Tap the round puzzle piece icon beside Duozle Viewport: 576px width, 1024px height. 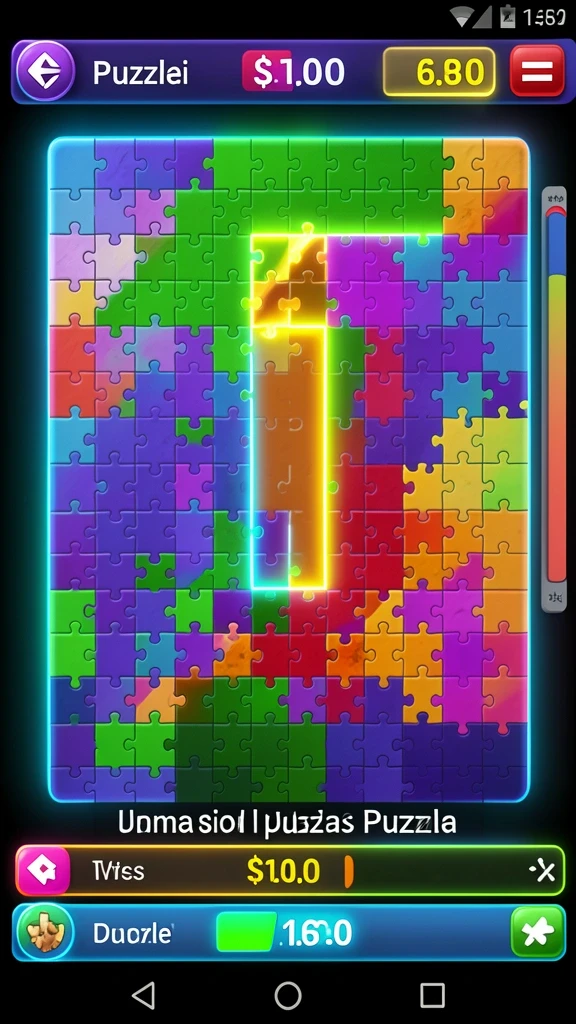[x=46, y=933]
